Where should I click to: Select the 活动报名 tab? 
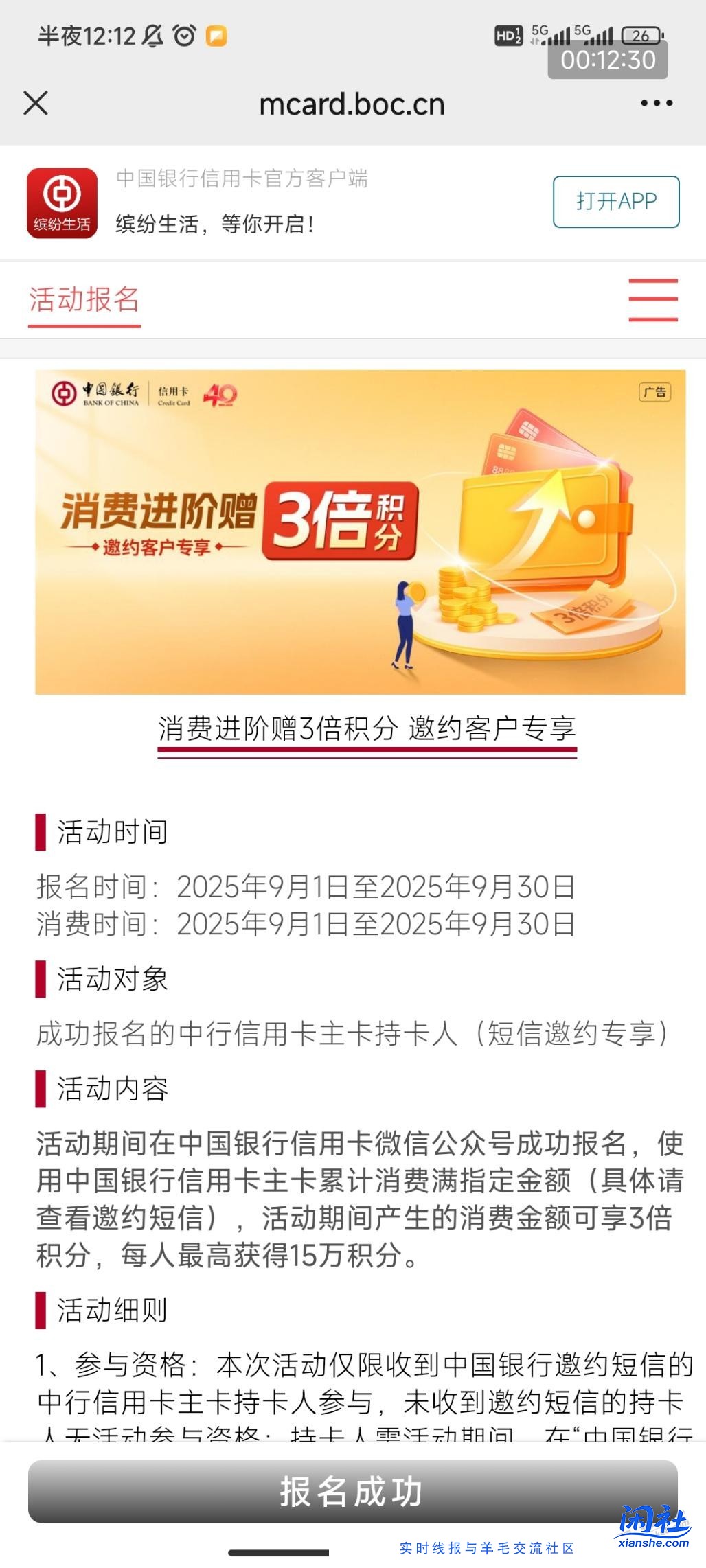point(84,299)
